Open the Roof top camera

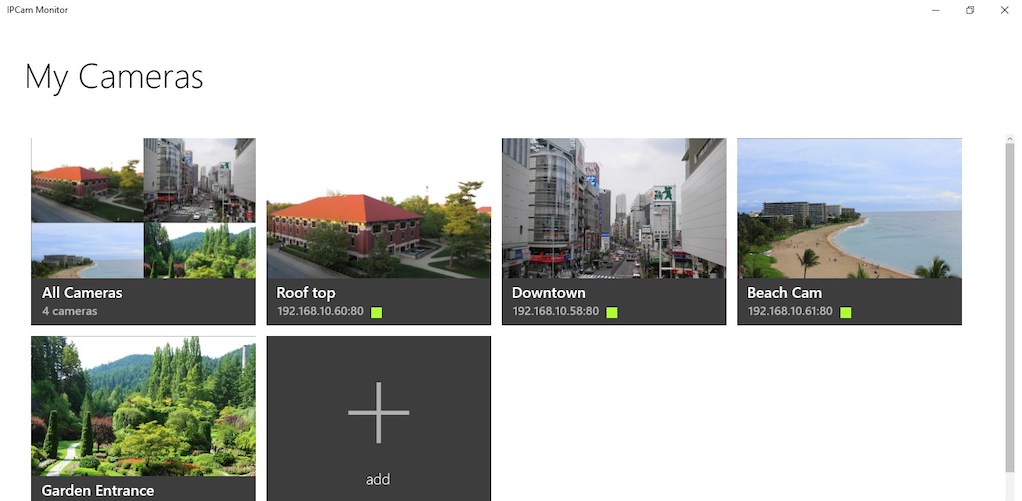[378, 231]
